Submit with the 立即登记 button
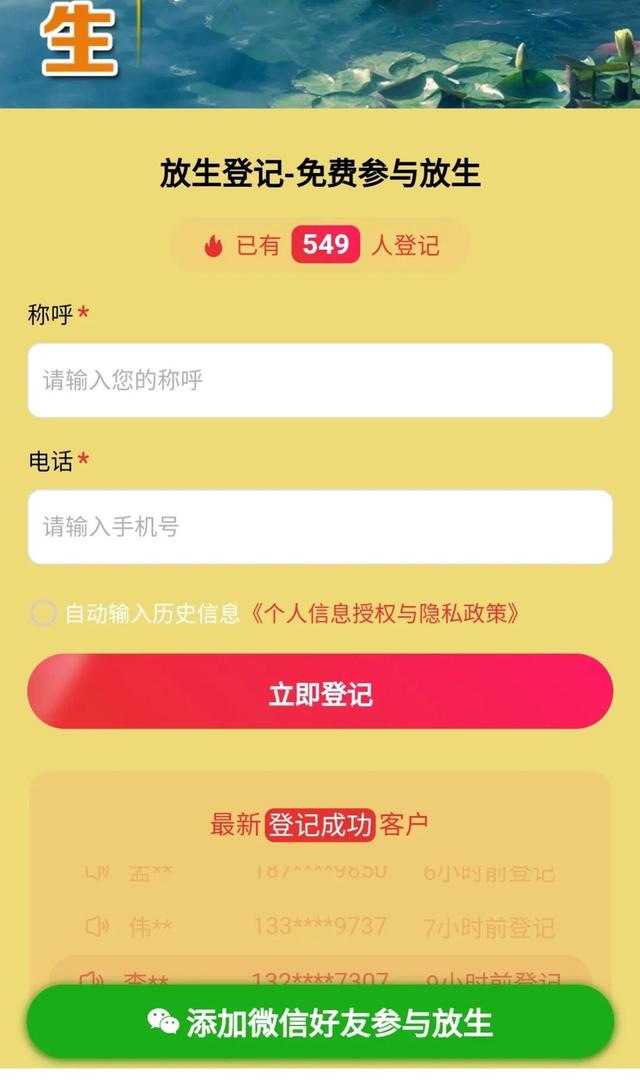640x1080 pixels. click(320, 692)
